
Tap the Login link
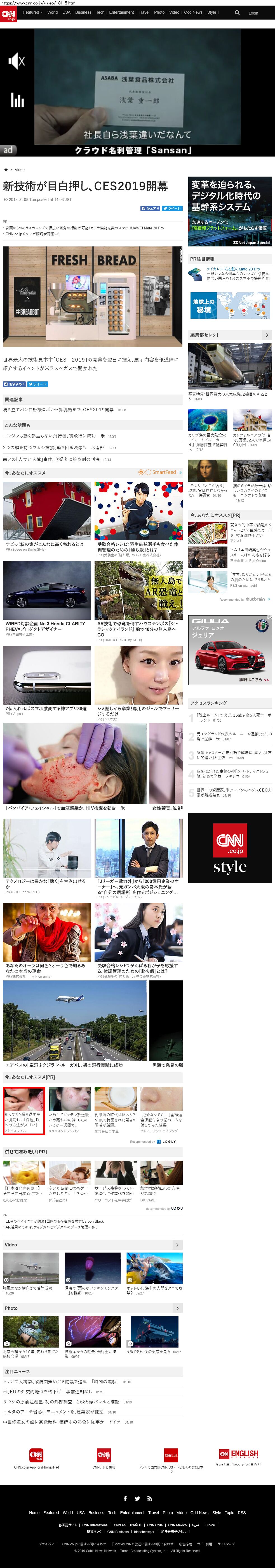(253, 13)
